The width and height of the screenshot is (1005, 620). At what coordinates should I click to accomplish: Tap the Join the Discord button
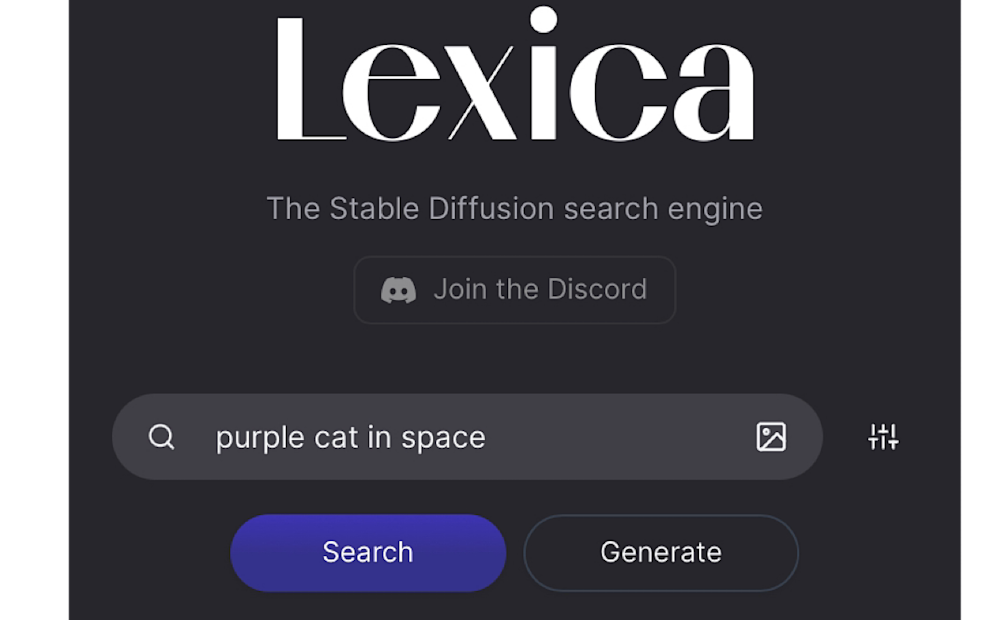(x=515, y=290)
